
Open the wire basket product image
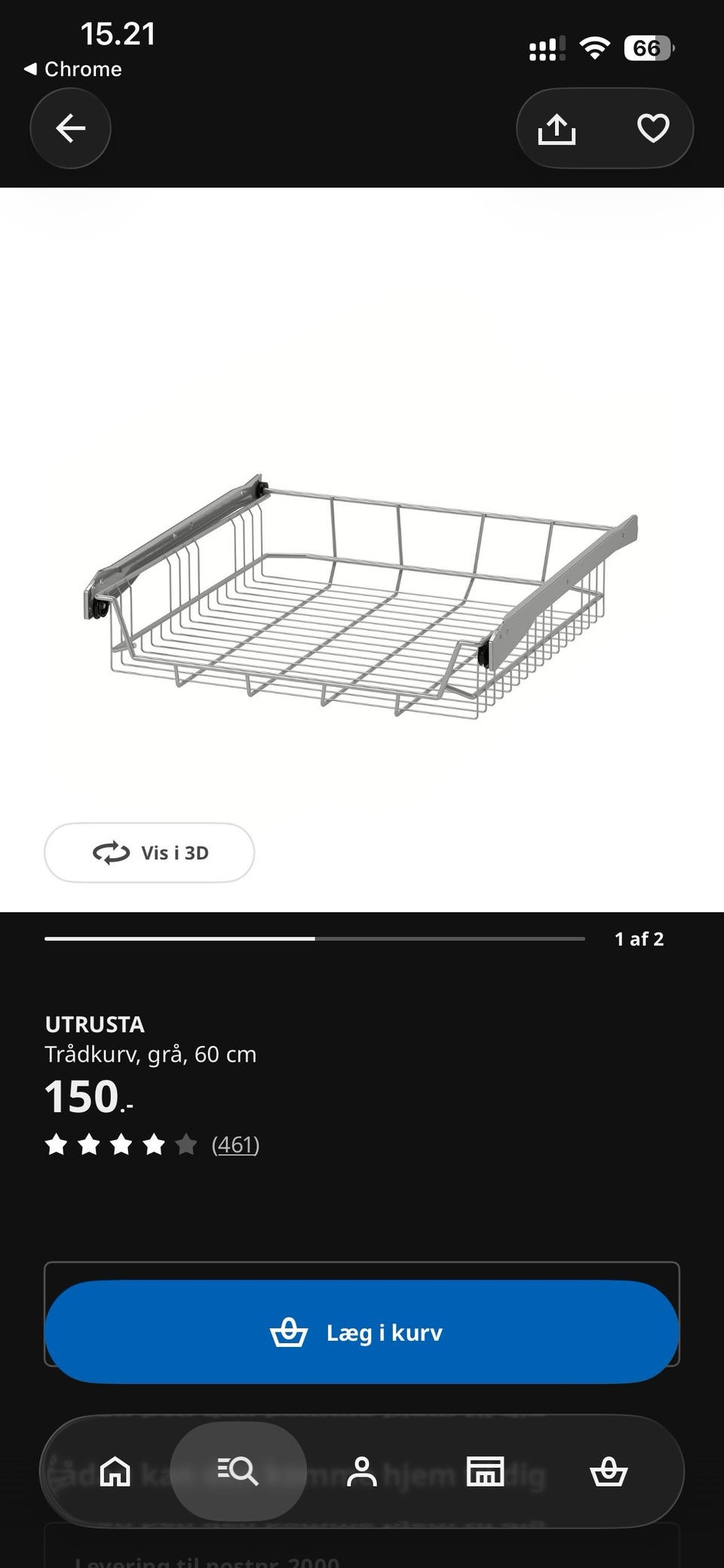tap(360, 595)
